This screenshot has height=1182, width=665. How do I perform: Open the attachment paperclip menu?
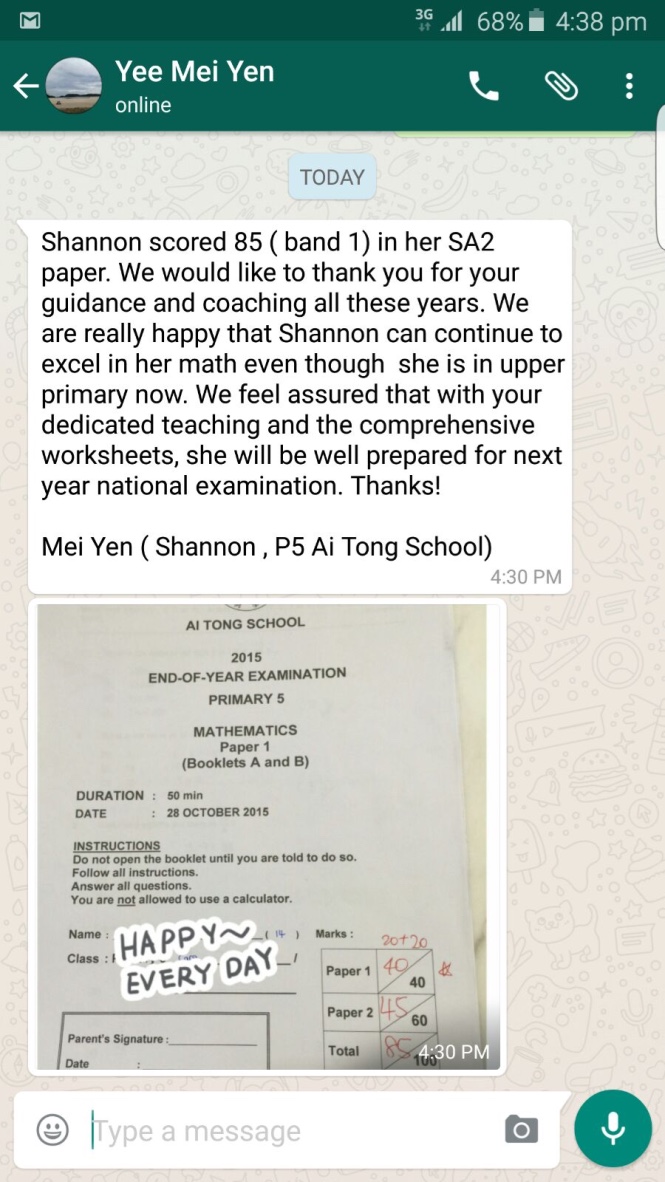click(x=561, y=87)
